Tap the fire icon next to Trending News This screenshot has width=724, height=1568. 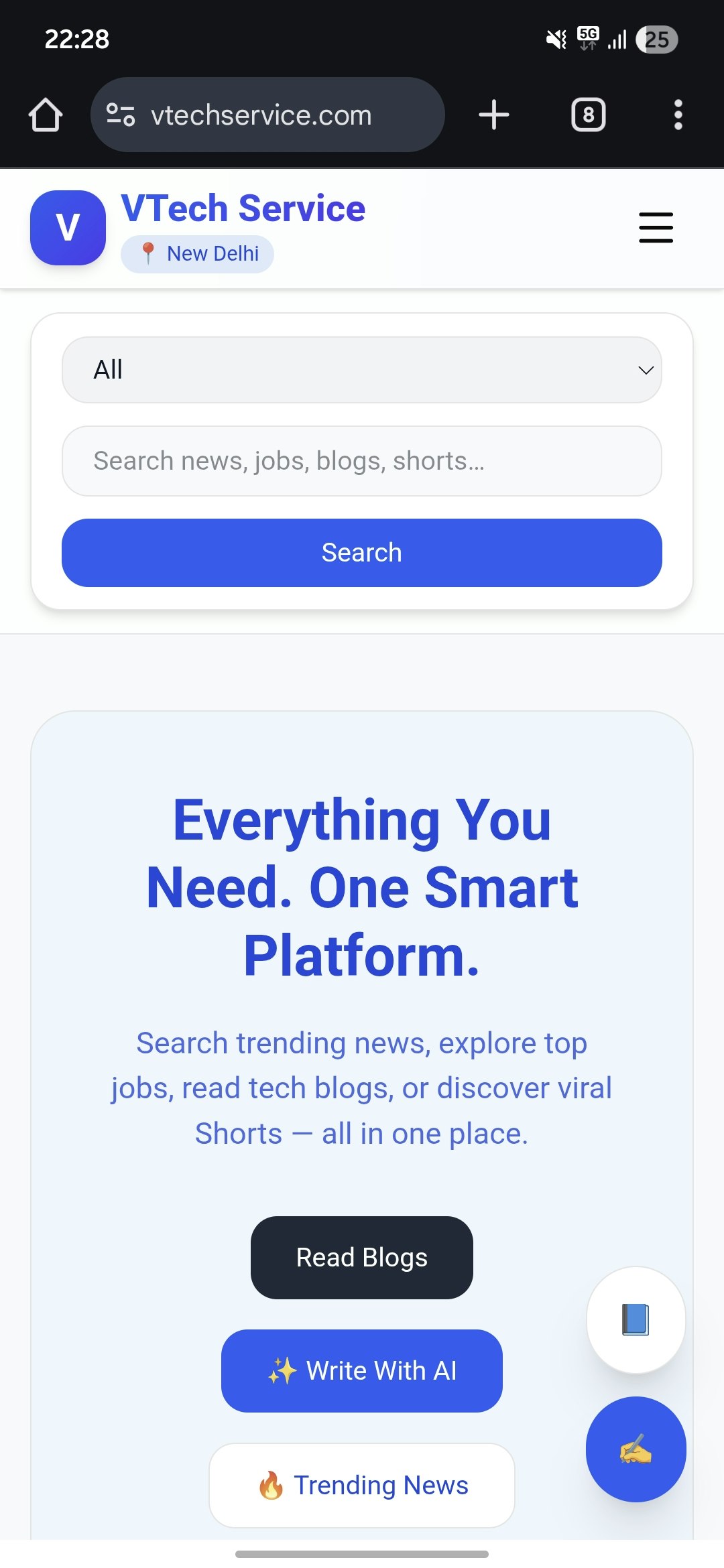point(271,1484)
